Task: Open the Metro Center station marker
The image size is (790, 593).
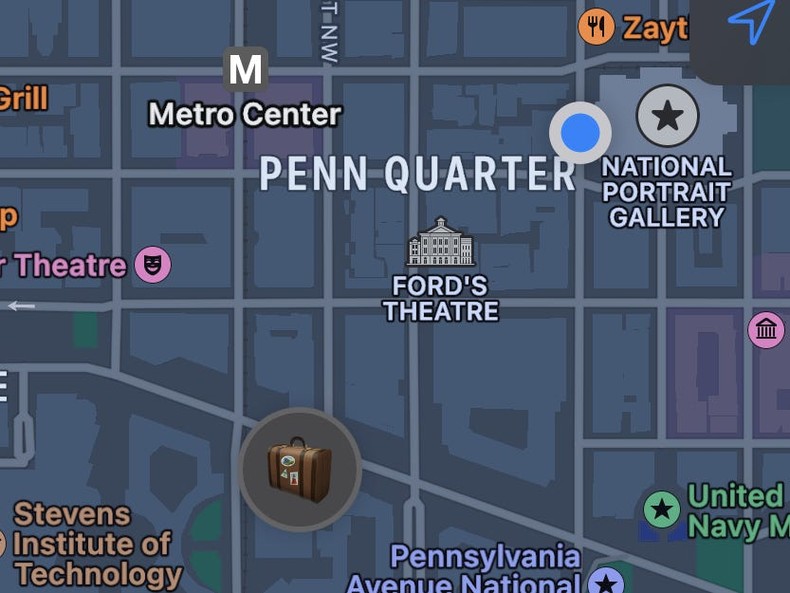Action: tap(245, 70)
